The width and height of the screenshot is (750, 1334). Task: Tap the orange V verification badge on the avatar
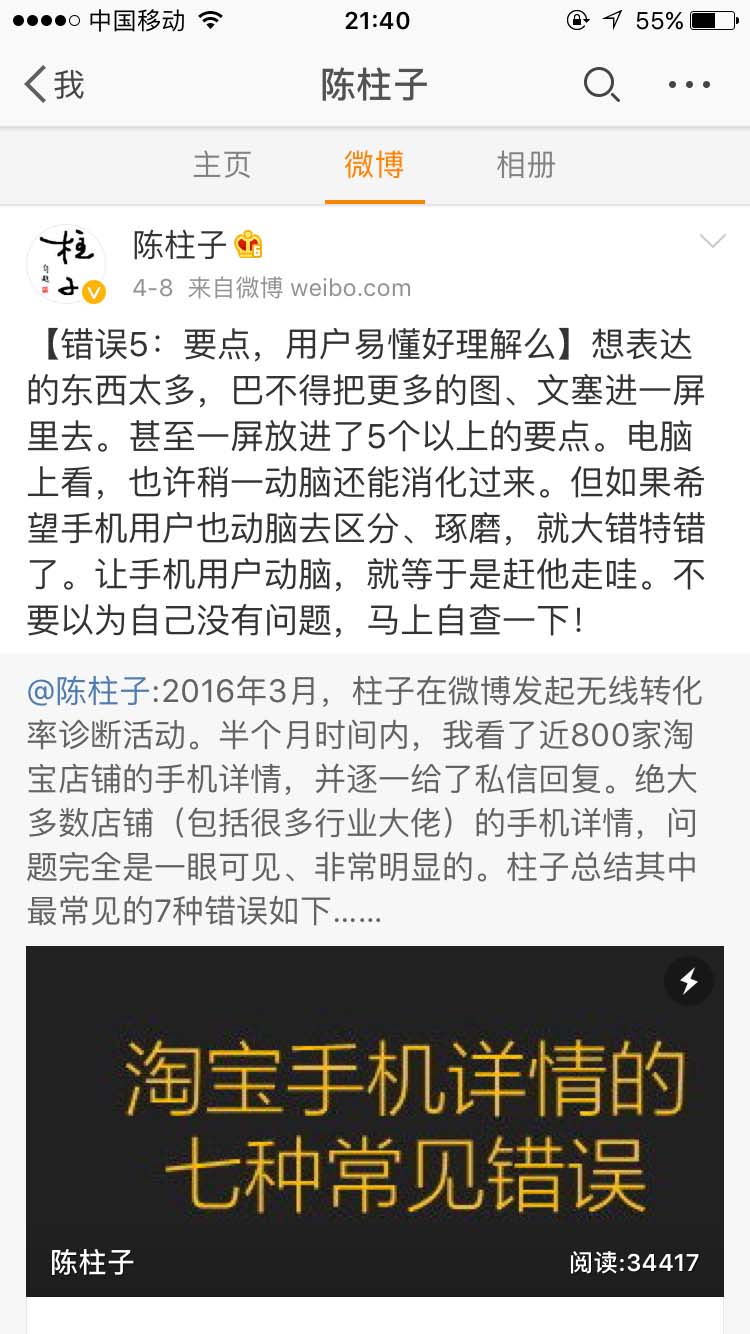96,292
